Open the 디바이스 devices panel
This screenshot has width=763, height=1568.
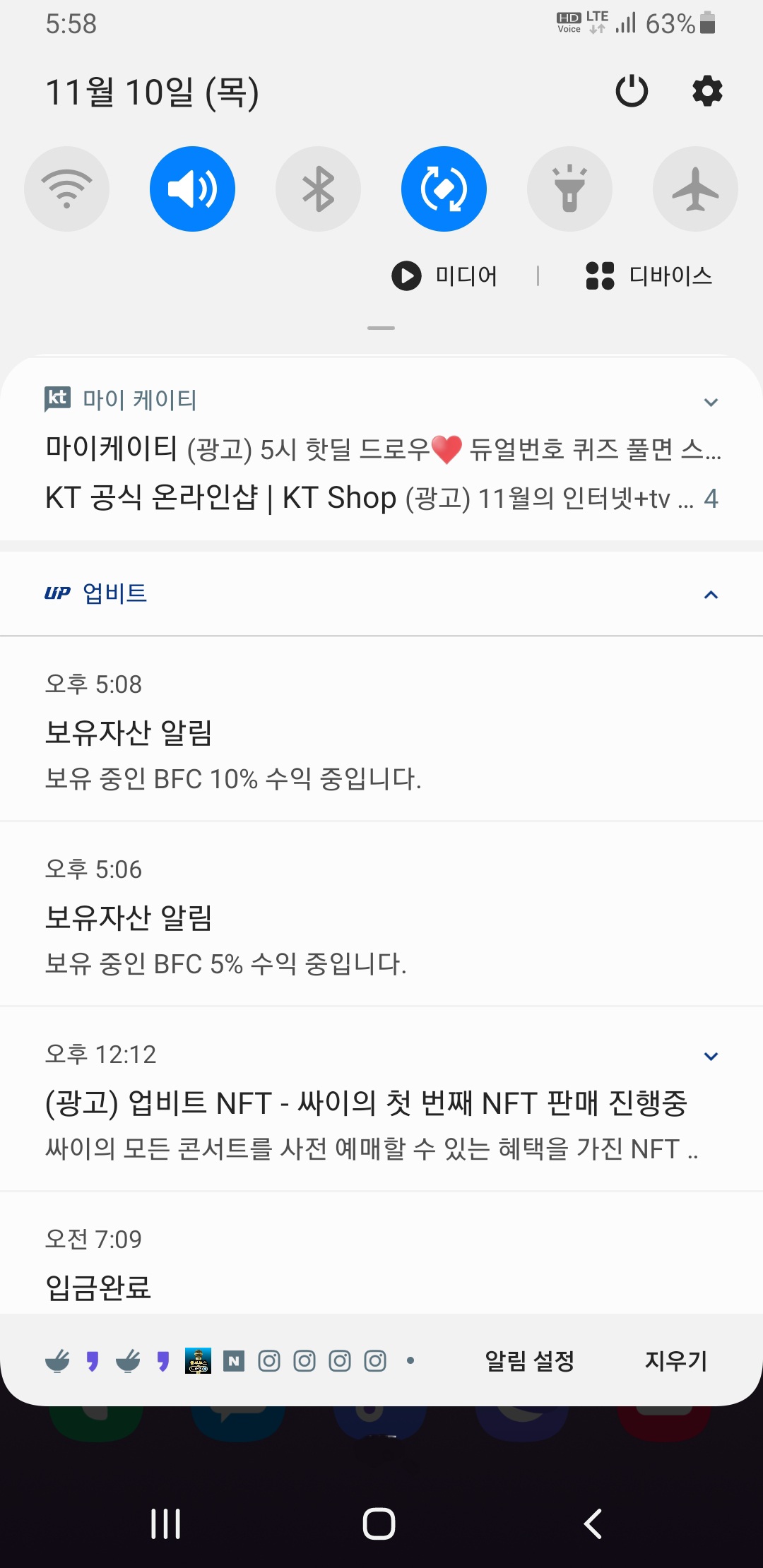649,275
